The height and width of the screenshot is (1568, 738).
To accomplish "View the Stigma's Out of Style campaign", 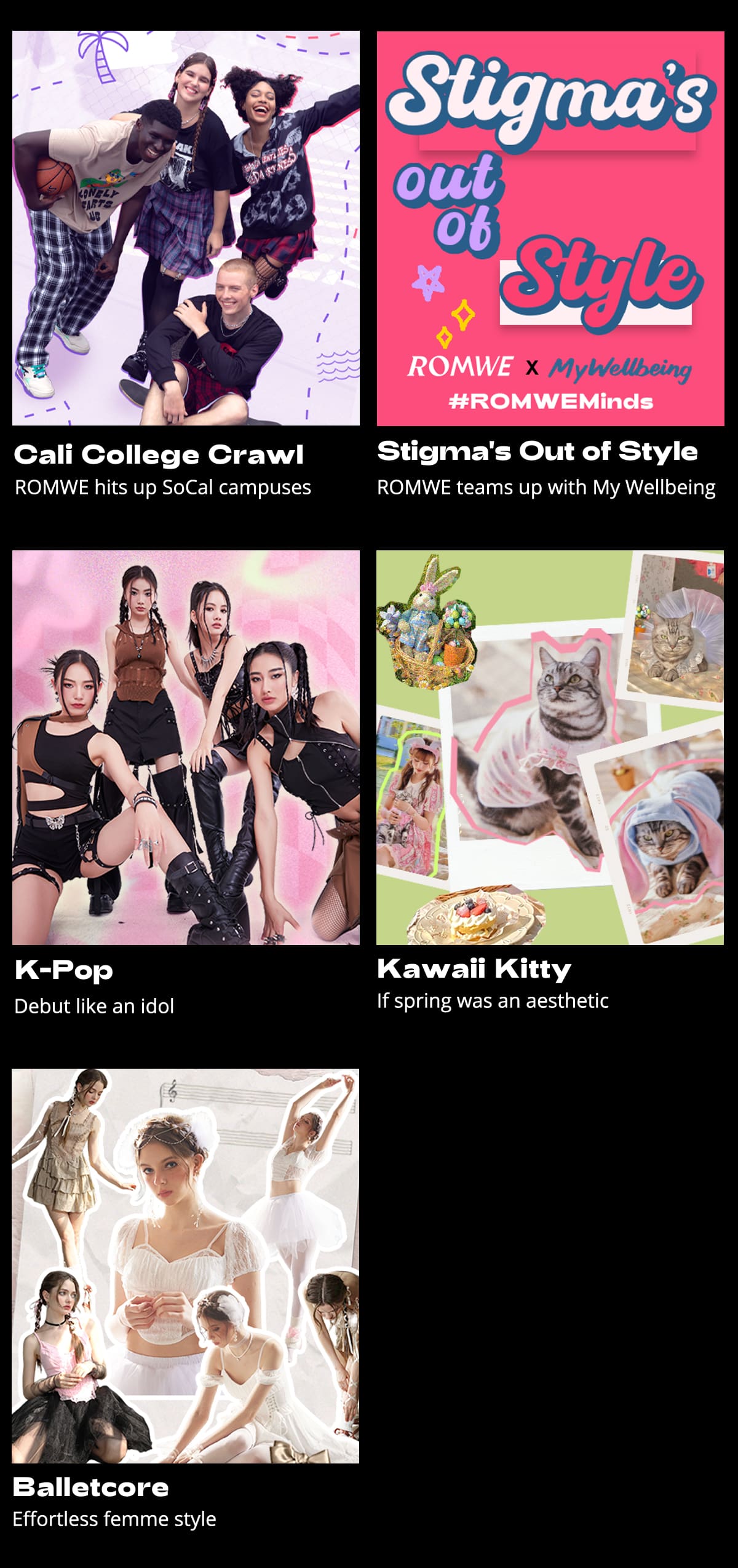I will tap(550, 228).
